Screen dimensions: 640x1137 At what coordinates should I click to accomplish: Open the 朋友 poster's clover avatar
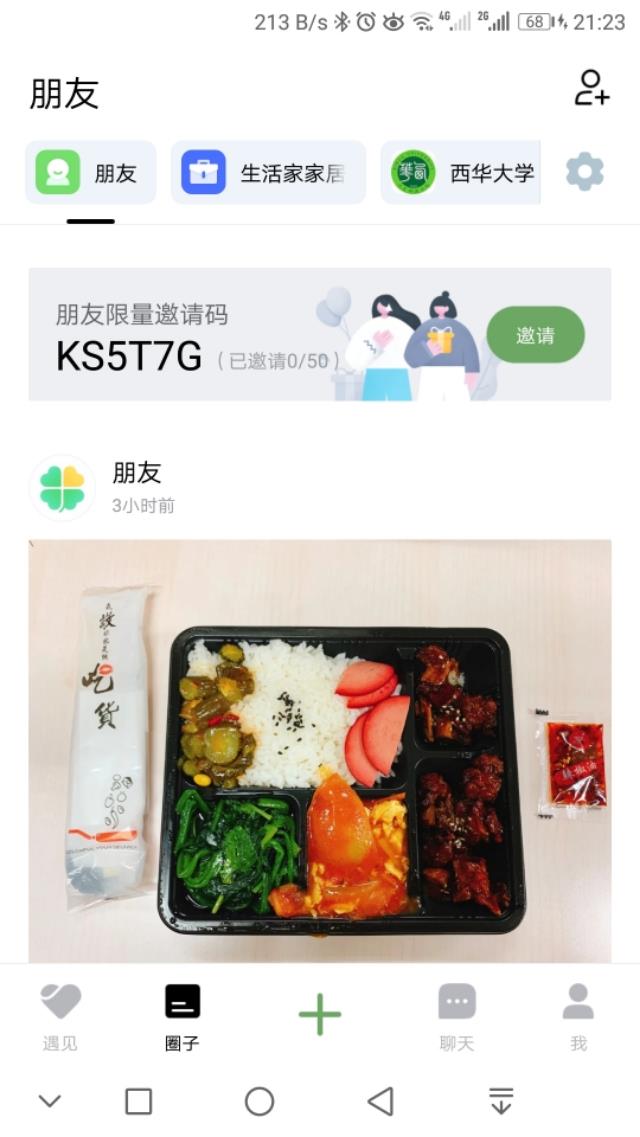63,488
